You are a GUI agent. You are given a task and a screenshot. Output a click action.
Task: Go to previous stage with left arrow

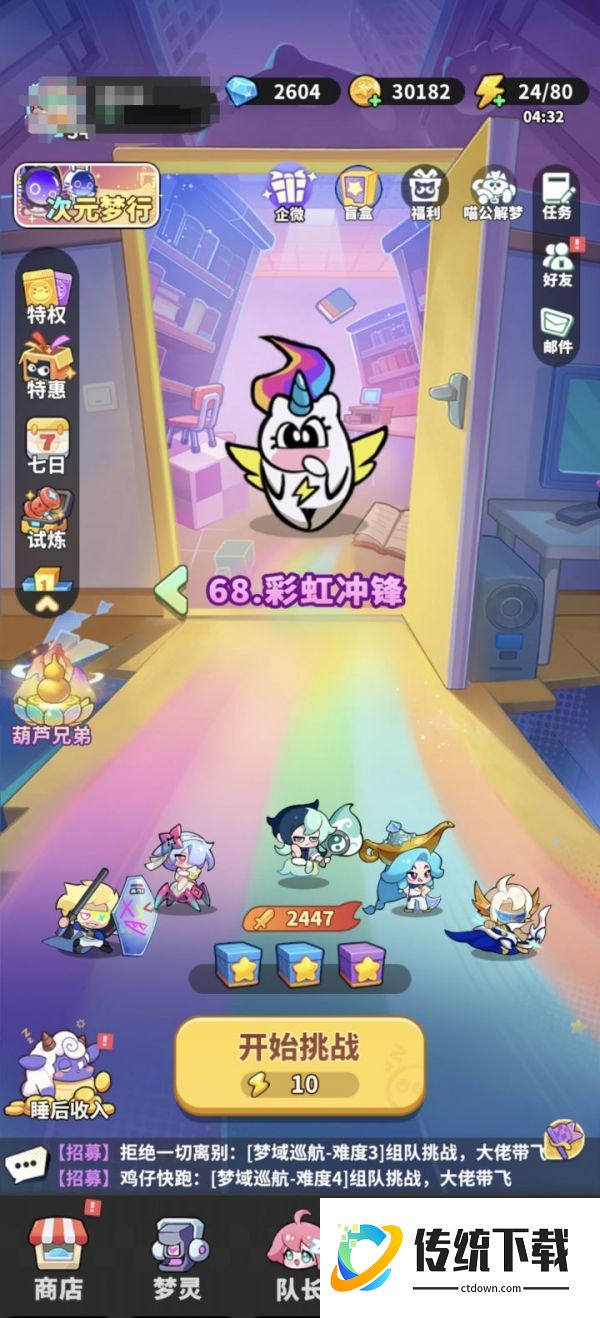pyautogui.click(x=171, y=591)
